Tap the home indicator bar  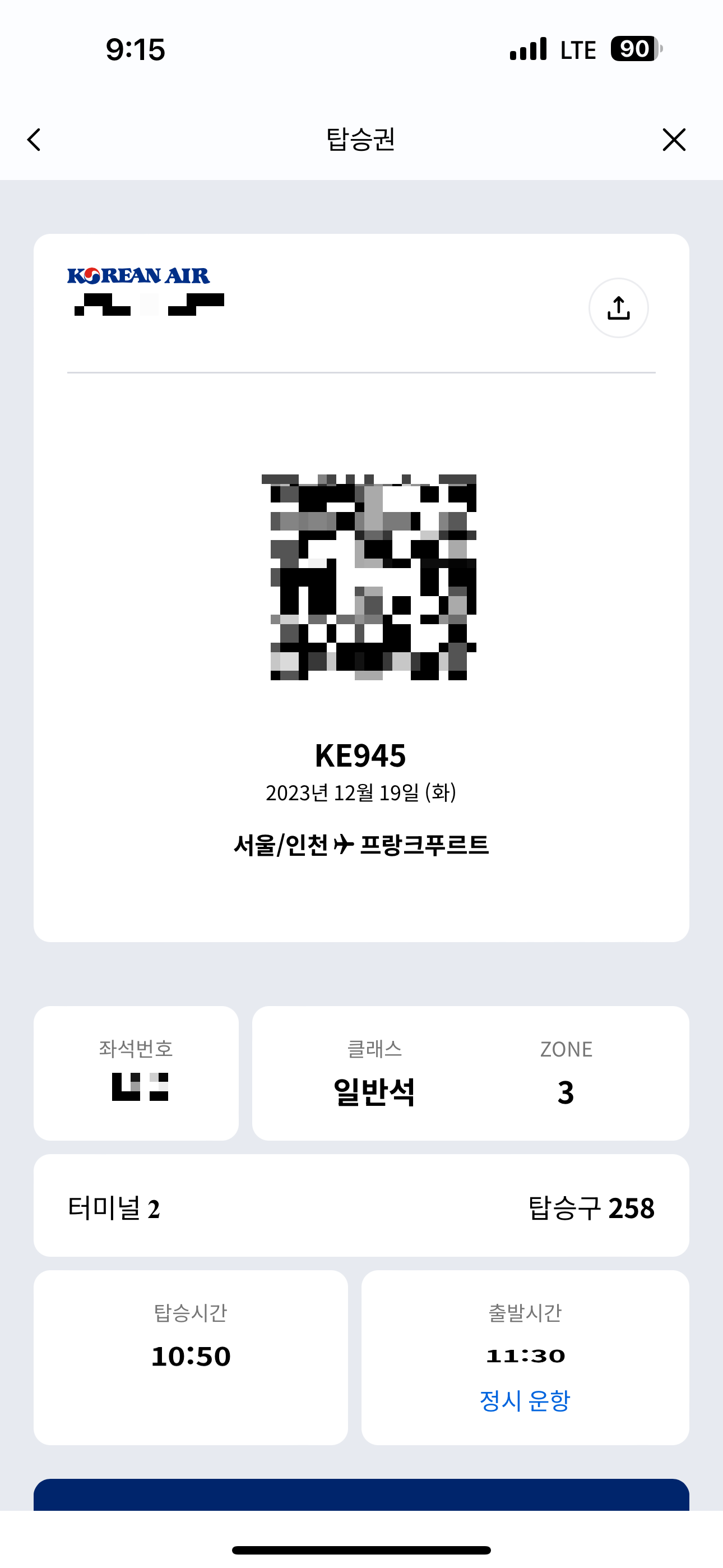(x=361, y=1549)
